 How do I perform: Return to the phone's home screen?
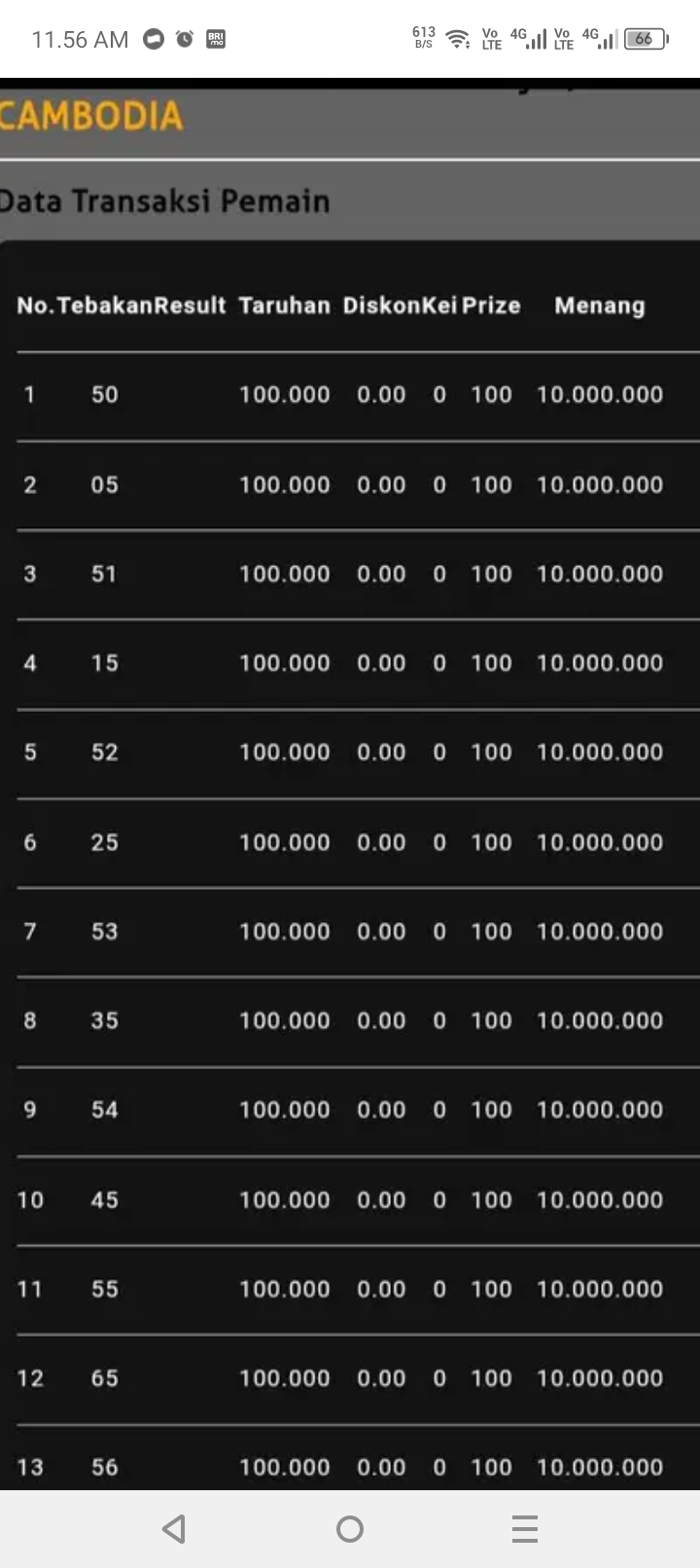(x=350, y=1529)
